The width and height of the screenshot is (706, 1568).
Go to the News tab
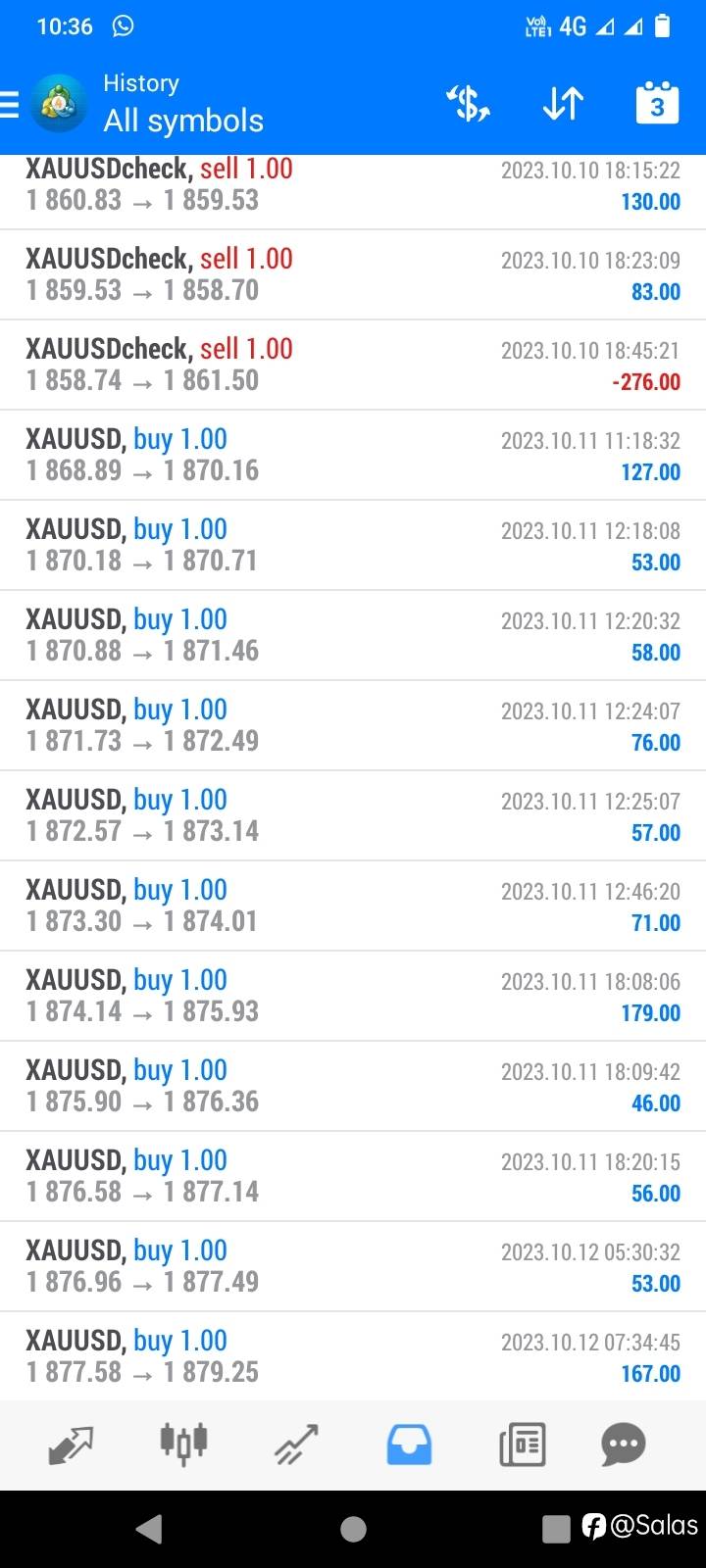pos(522,1445)
